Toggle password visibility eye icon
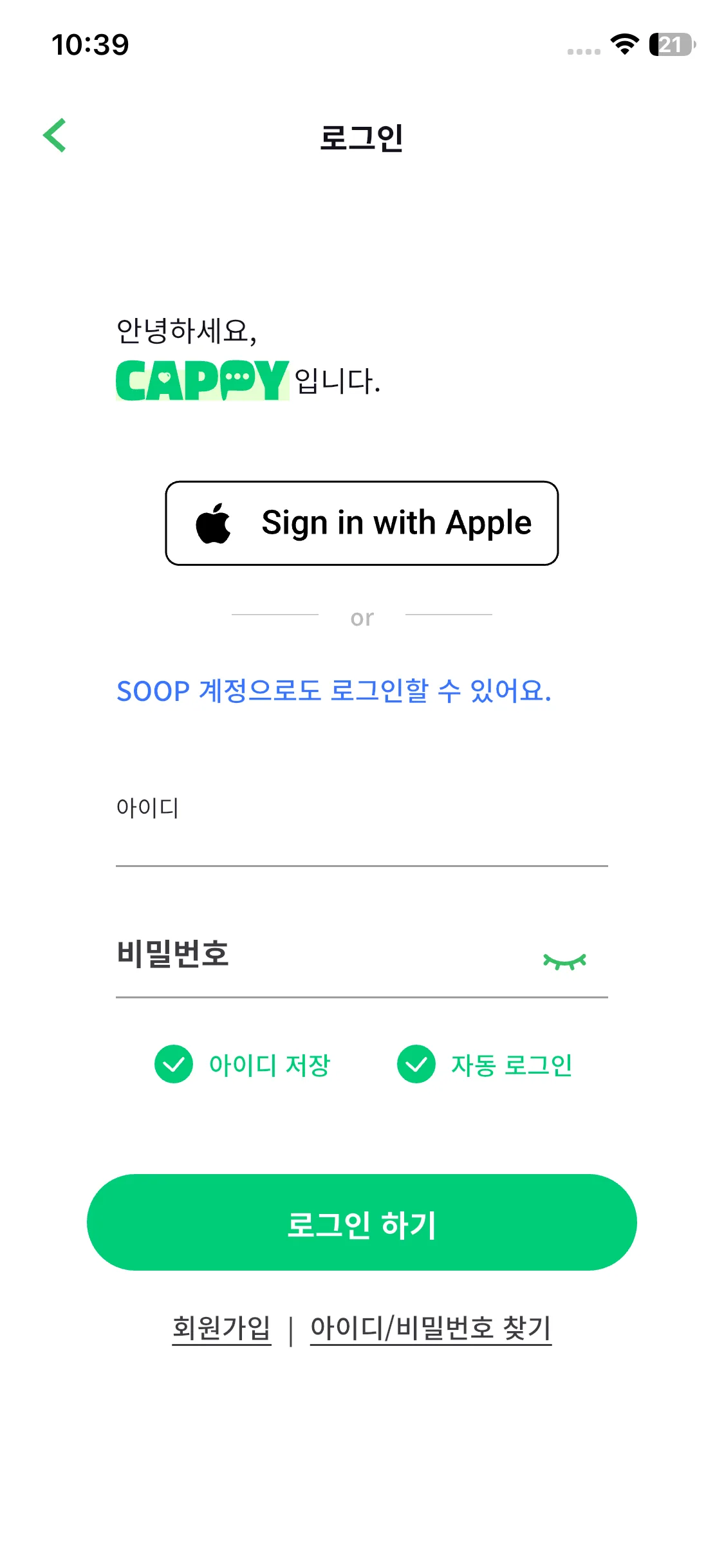This screenshot has width=724, height=1568. (x=564, y=961)
